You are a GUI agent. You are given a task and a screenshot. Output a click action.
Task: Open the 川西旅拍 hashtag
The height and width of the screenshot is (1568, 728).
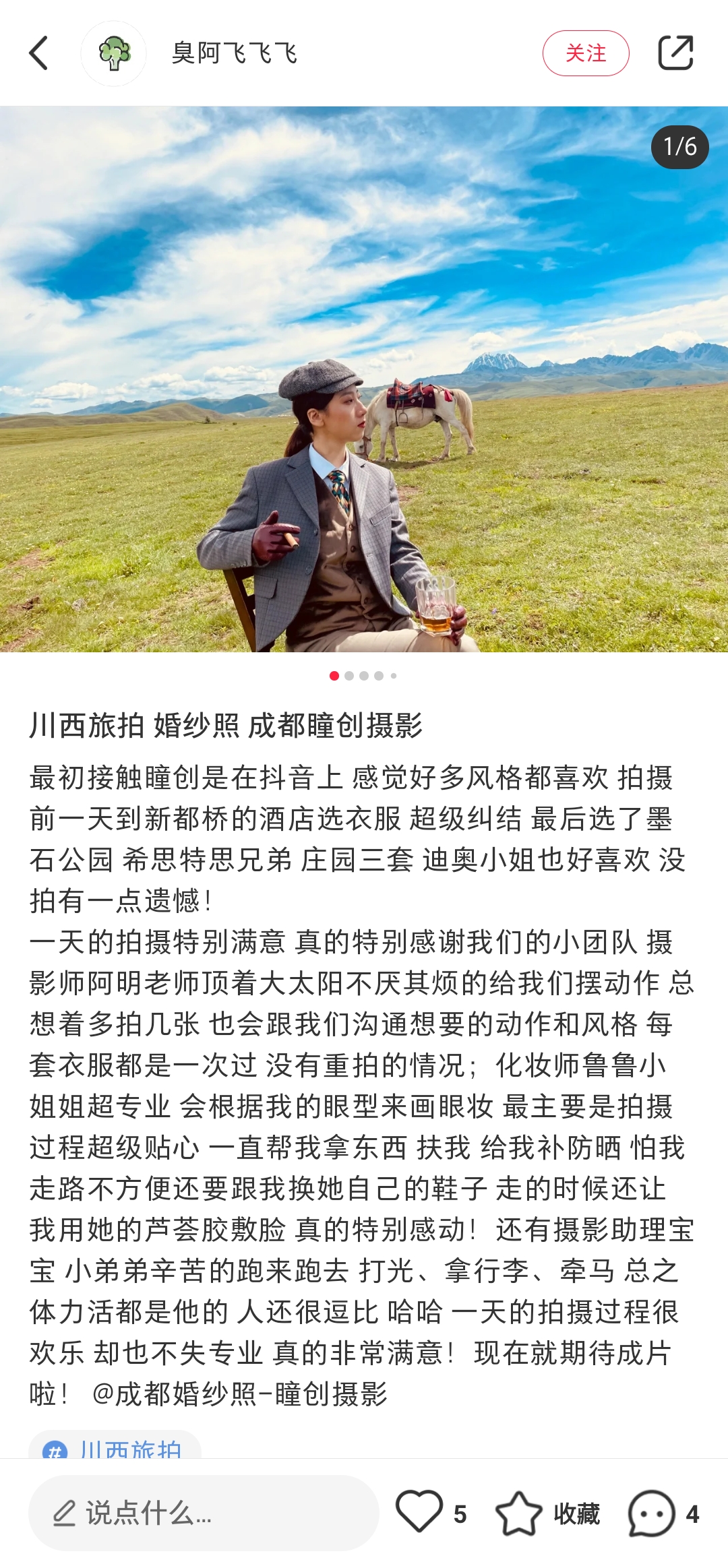point(116,1447)
